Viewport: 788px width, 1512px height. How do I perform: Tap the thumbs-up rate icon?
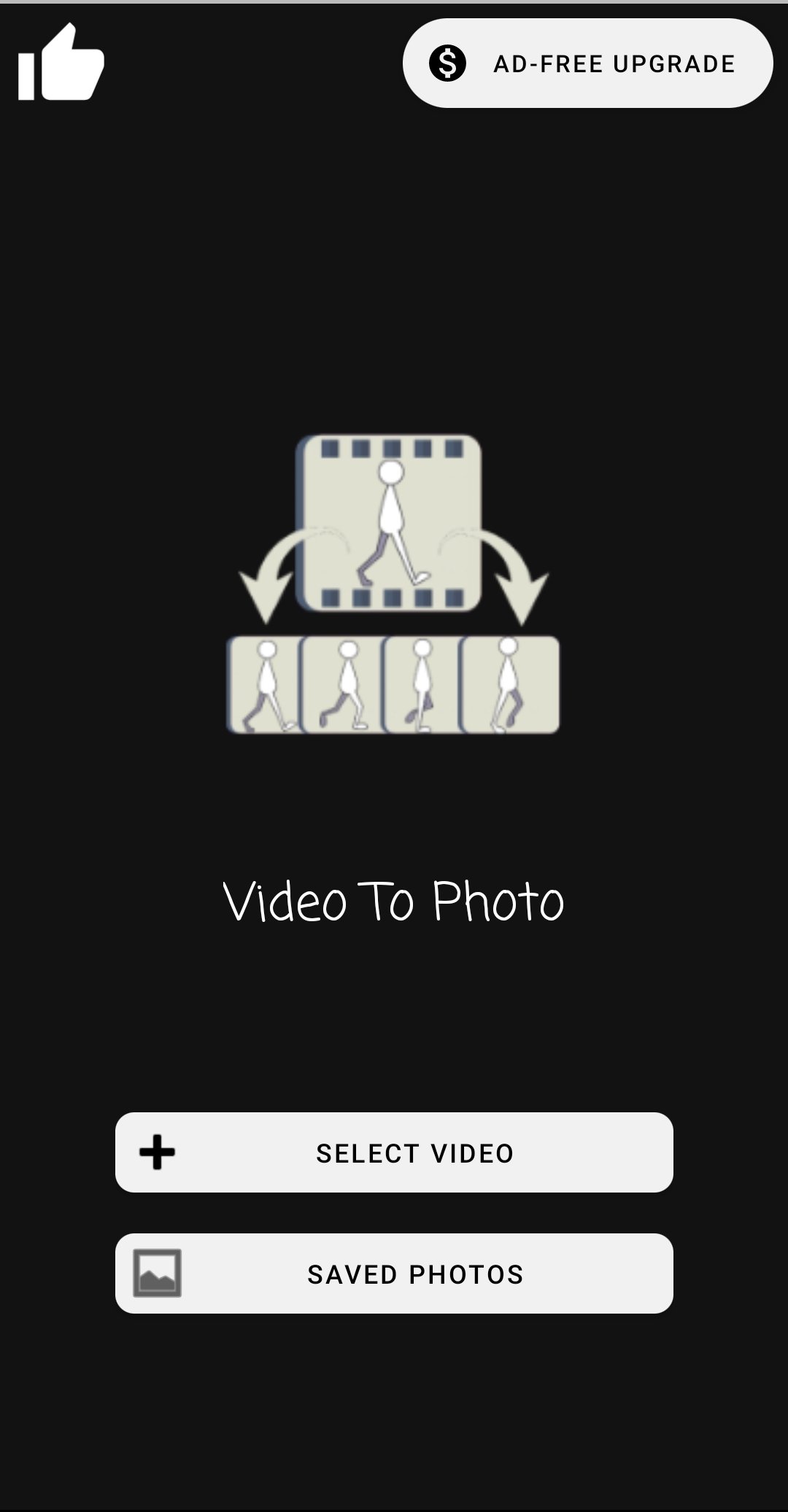click(x=61, y=63)
